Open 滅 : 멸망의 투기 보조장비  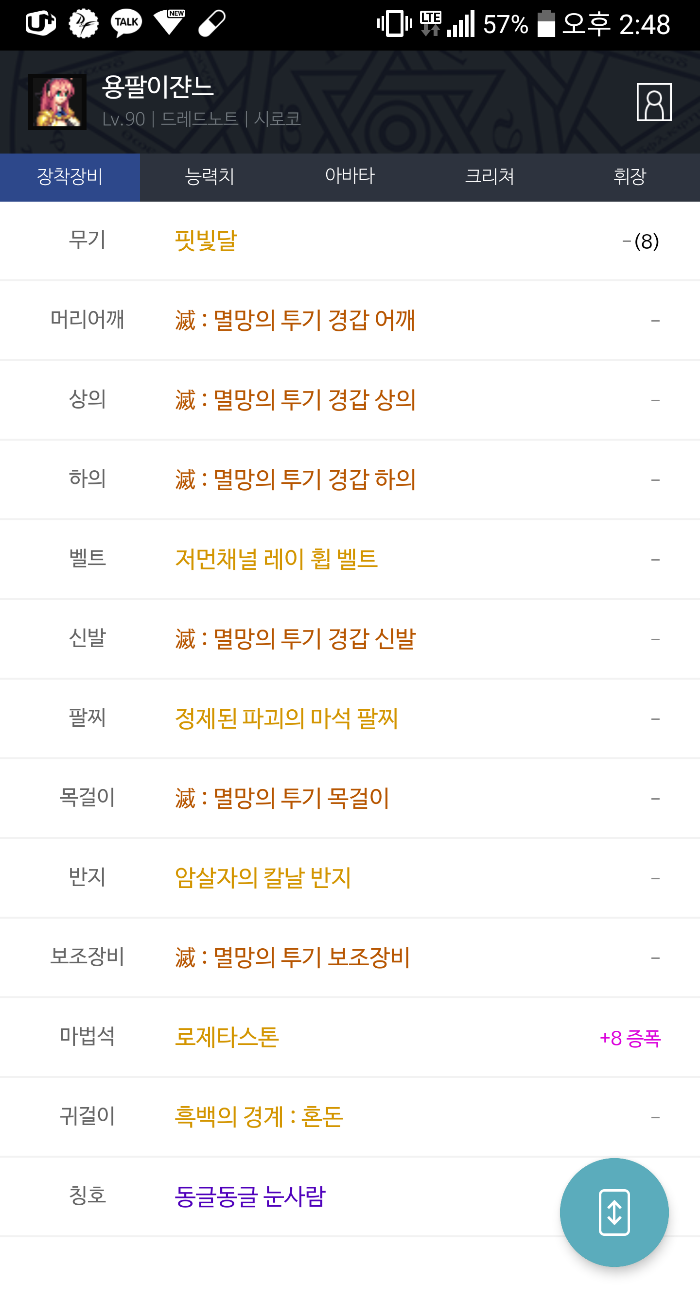click(292, 958)
